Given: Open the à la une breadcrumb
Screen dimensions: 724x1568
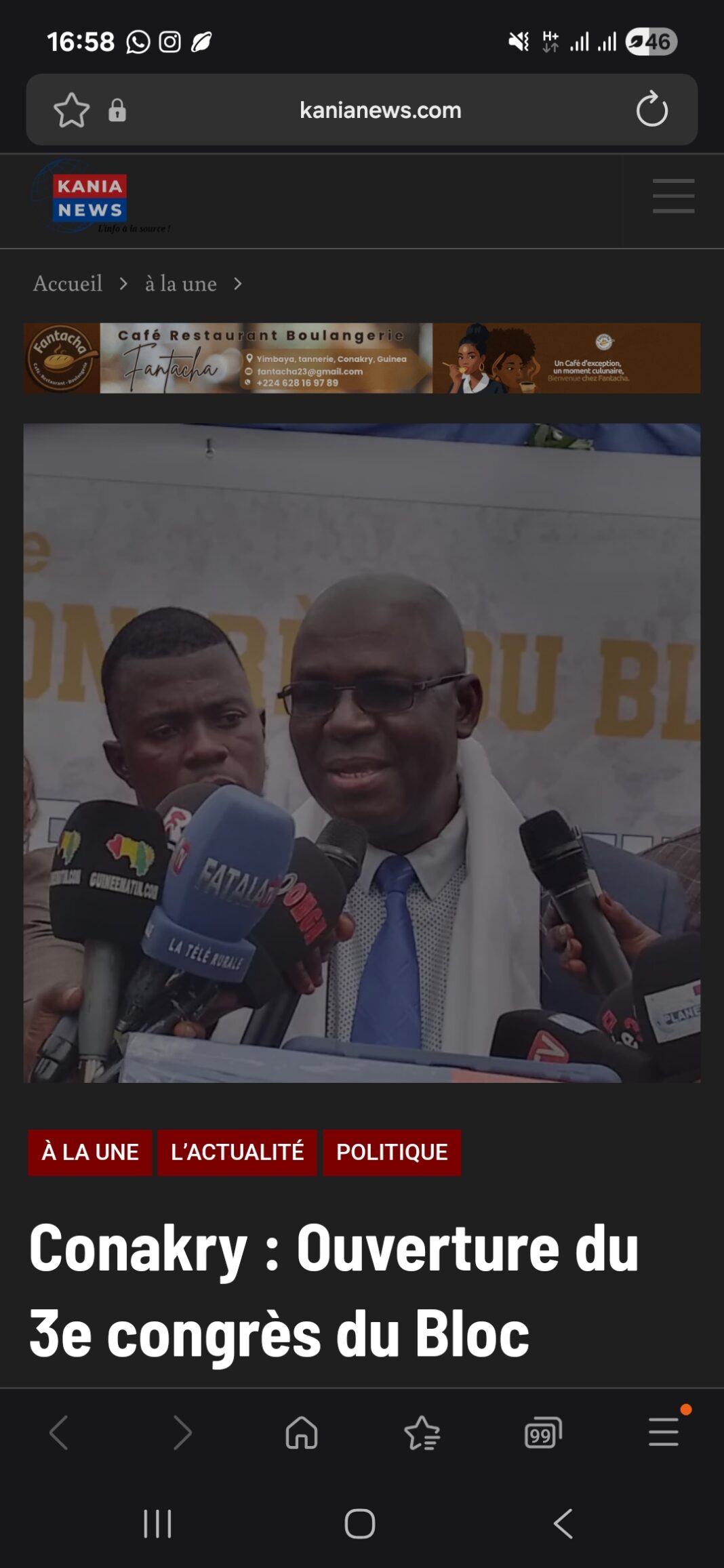Looking at the screenshot, I should point(180,283).
